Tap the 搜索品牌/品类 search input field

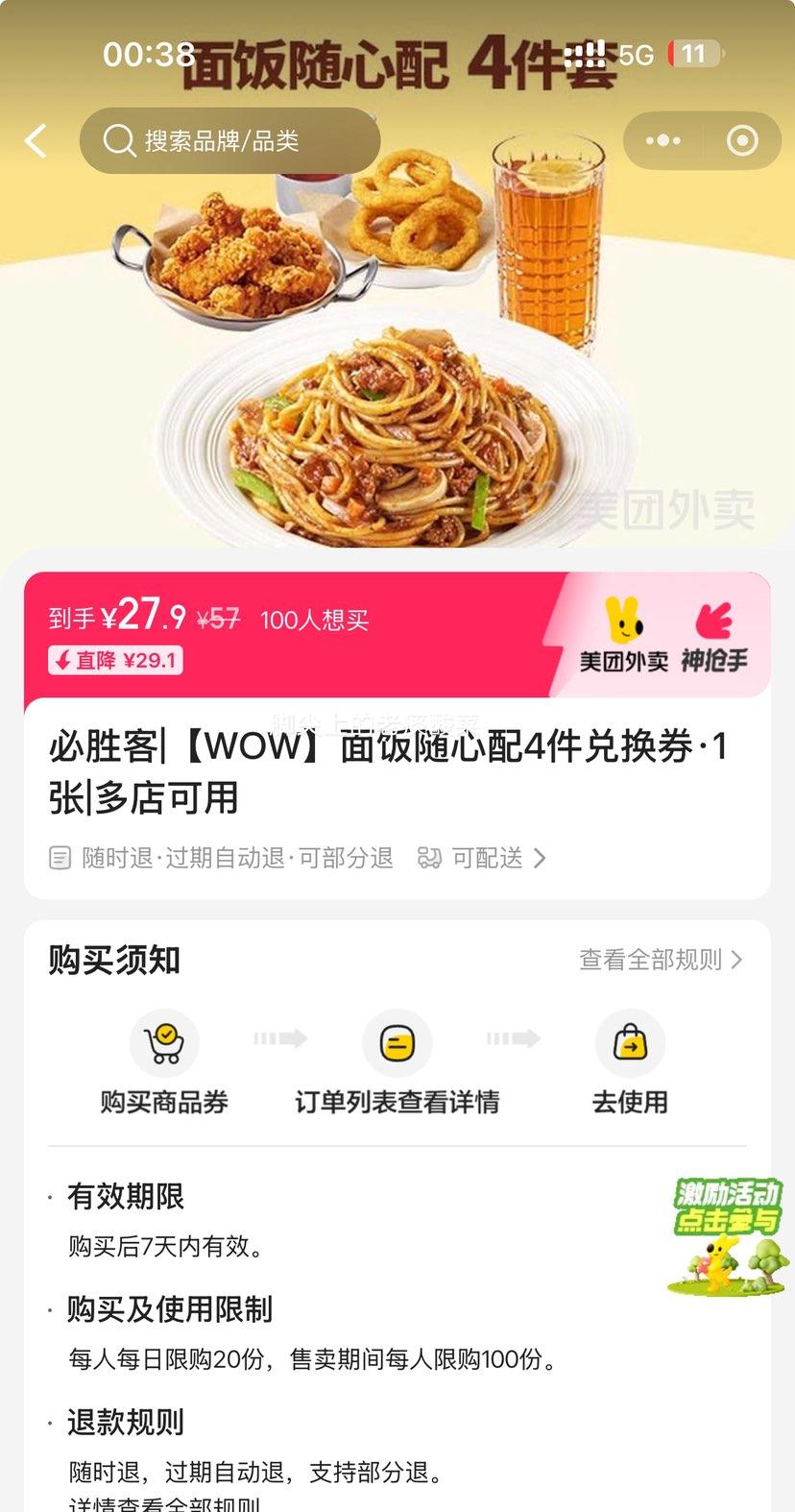(x=230, y=140)
